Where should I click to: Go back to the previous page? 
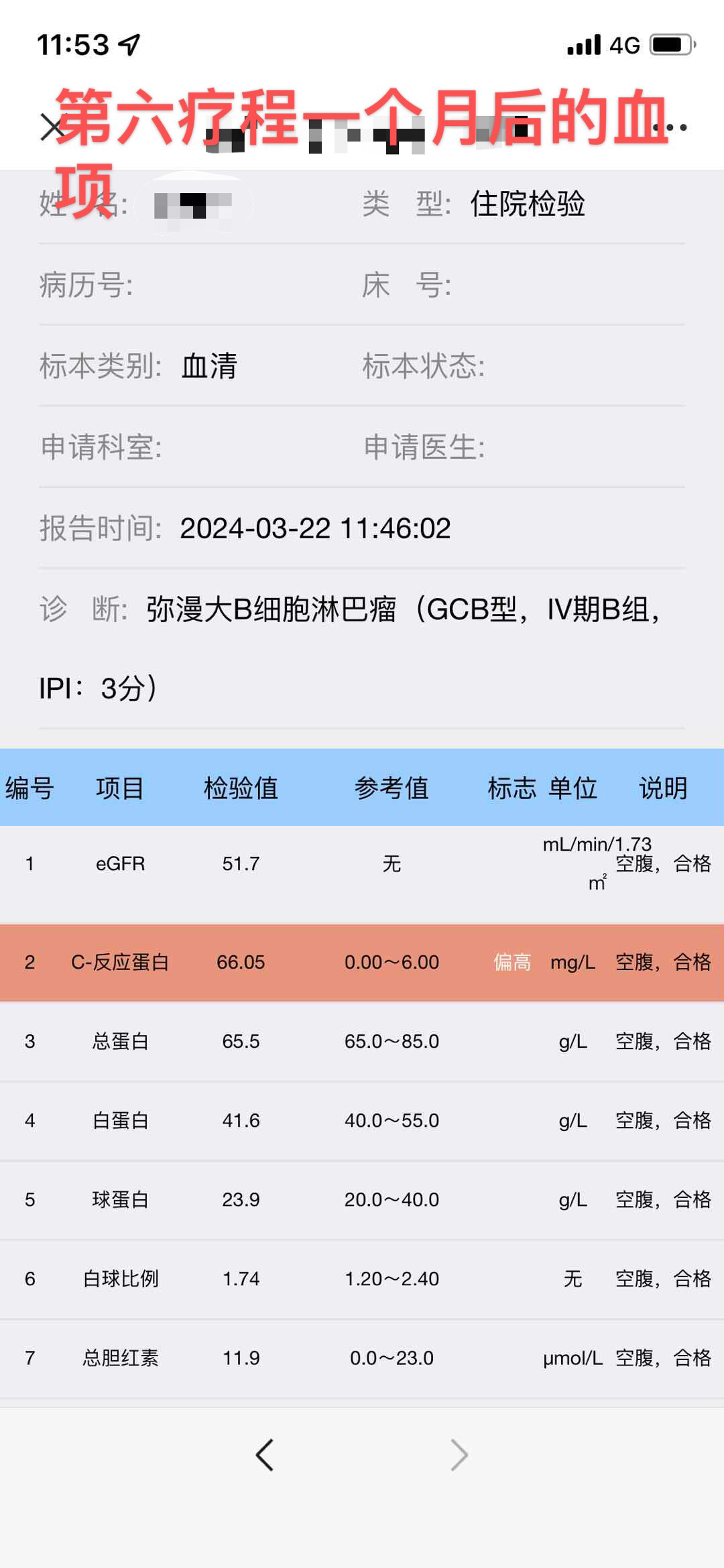[265, 1455]
